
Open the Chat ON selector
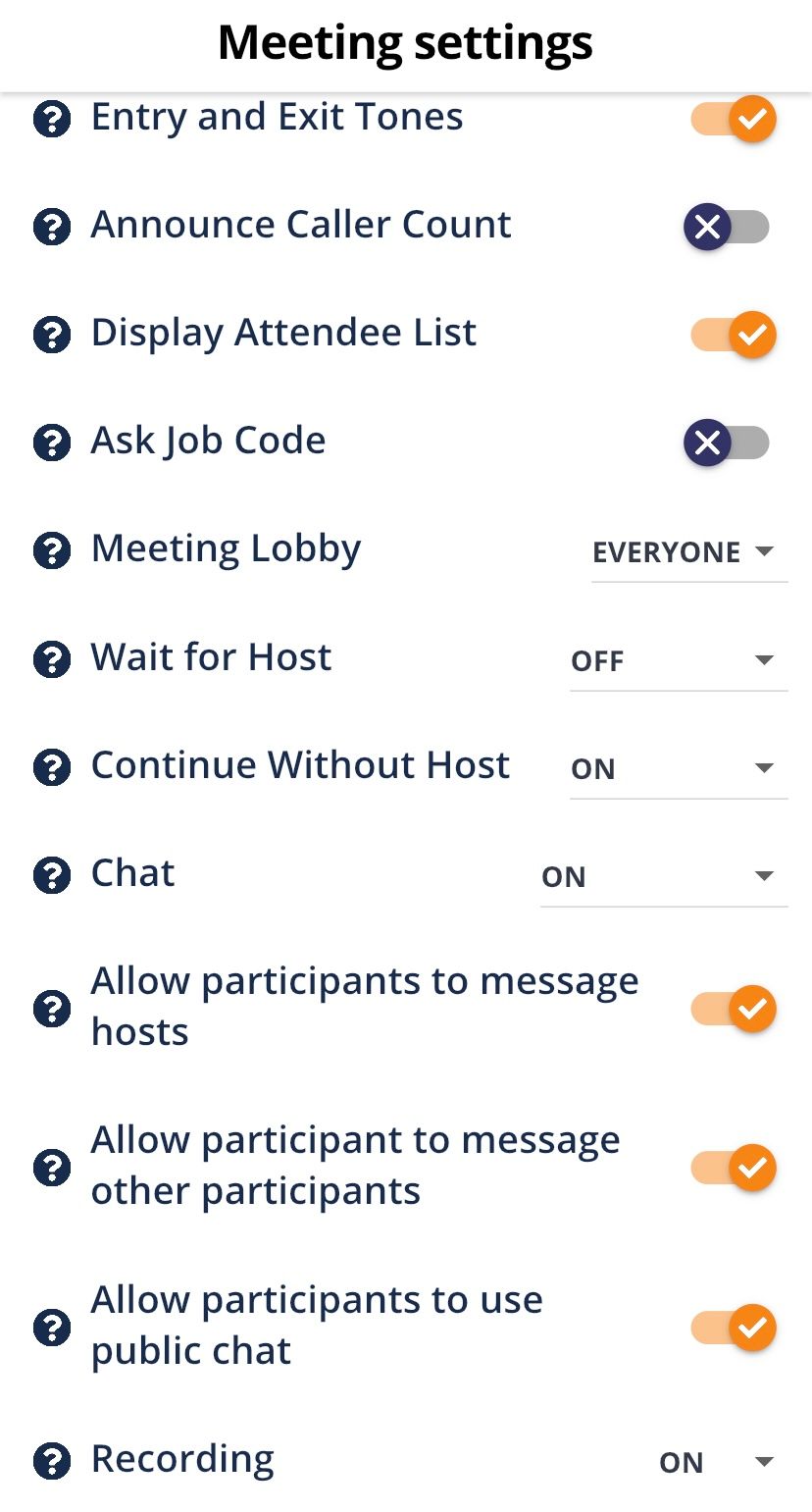[x=663, y=876]
